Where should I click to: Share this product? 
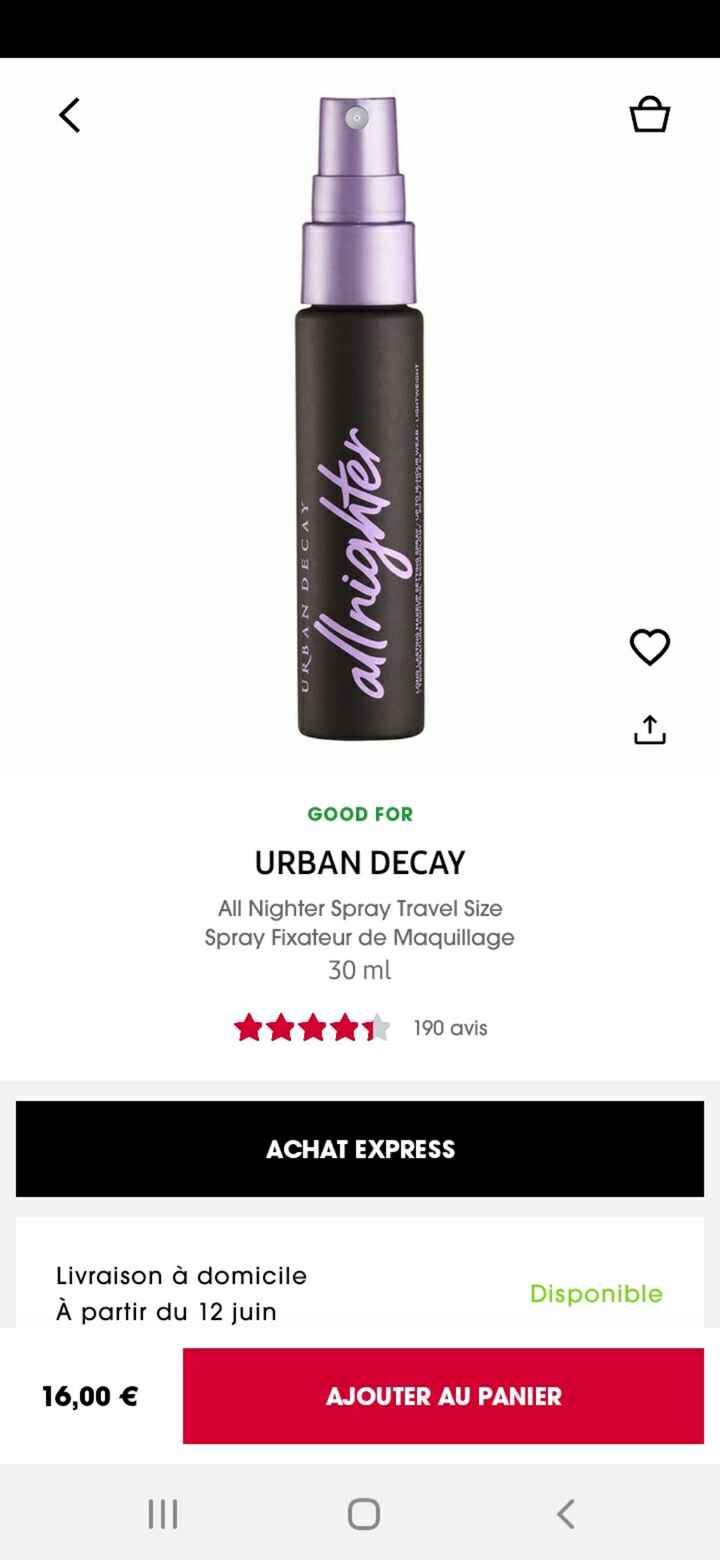coord(649,730)
